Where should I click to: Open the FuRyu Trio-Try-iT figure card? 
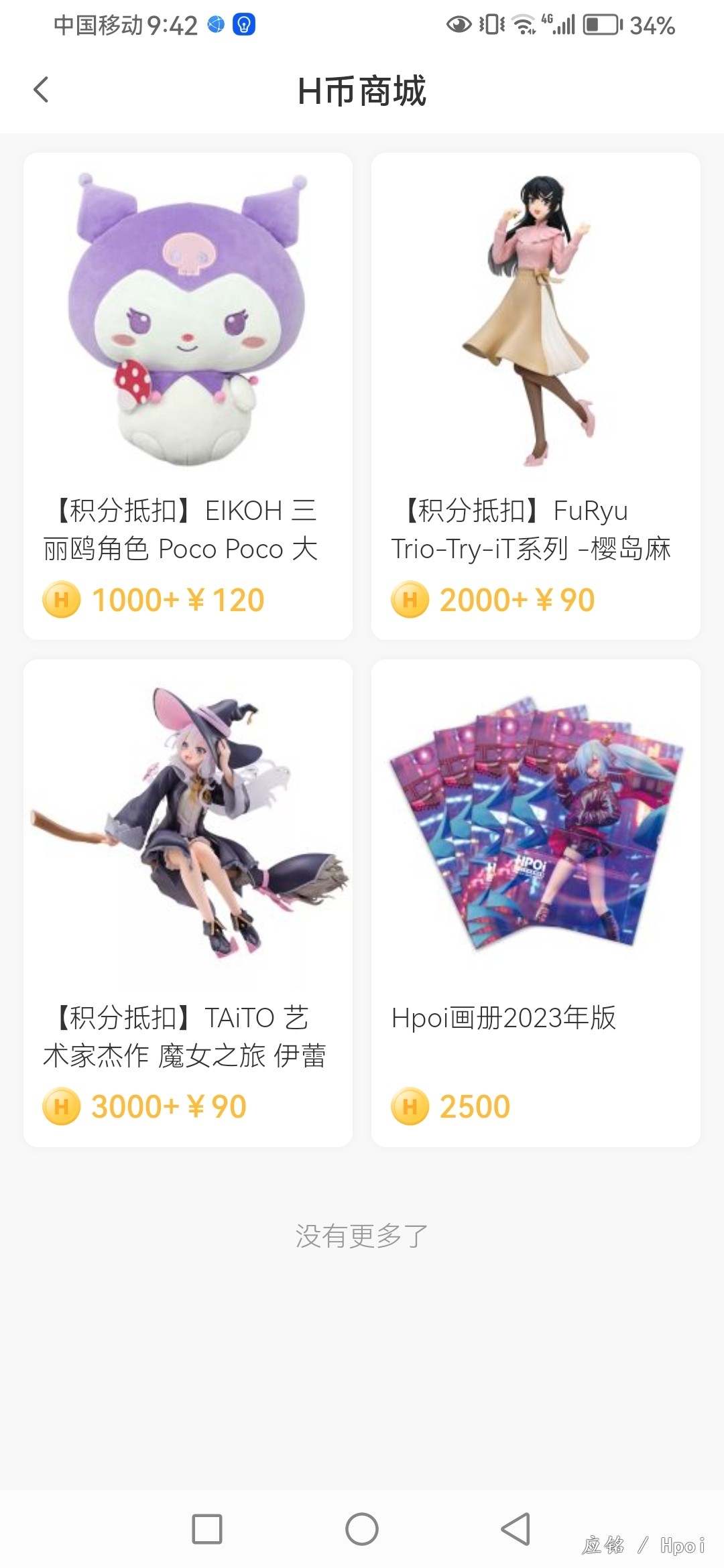click(x=536, y=396)
